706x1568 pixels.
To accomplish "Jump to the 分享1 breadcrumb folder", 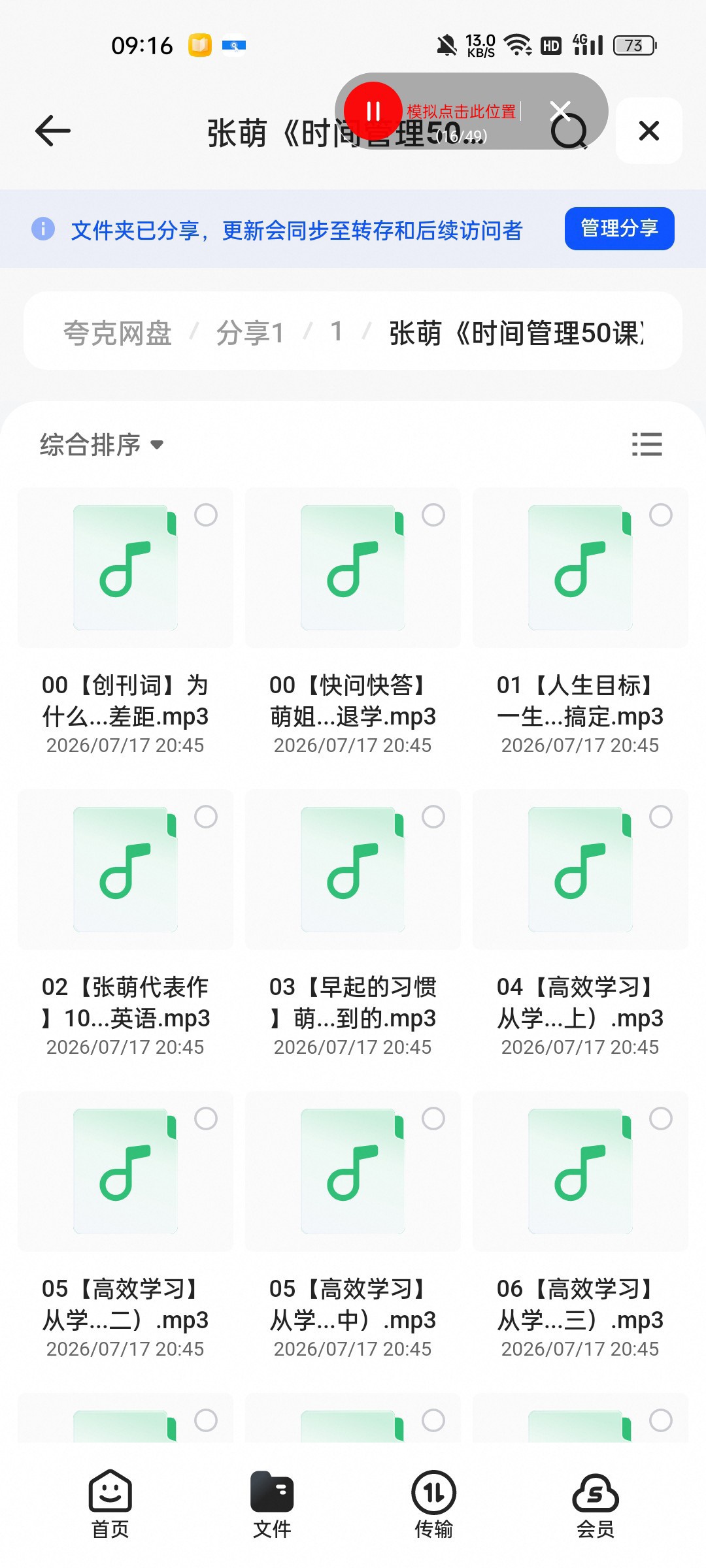I will click(250, 333).
